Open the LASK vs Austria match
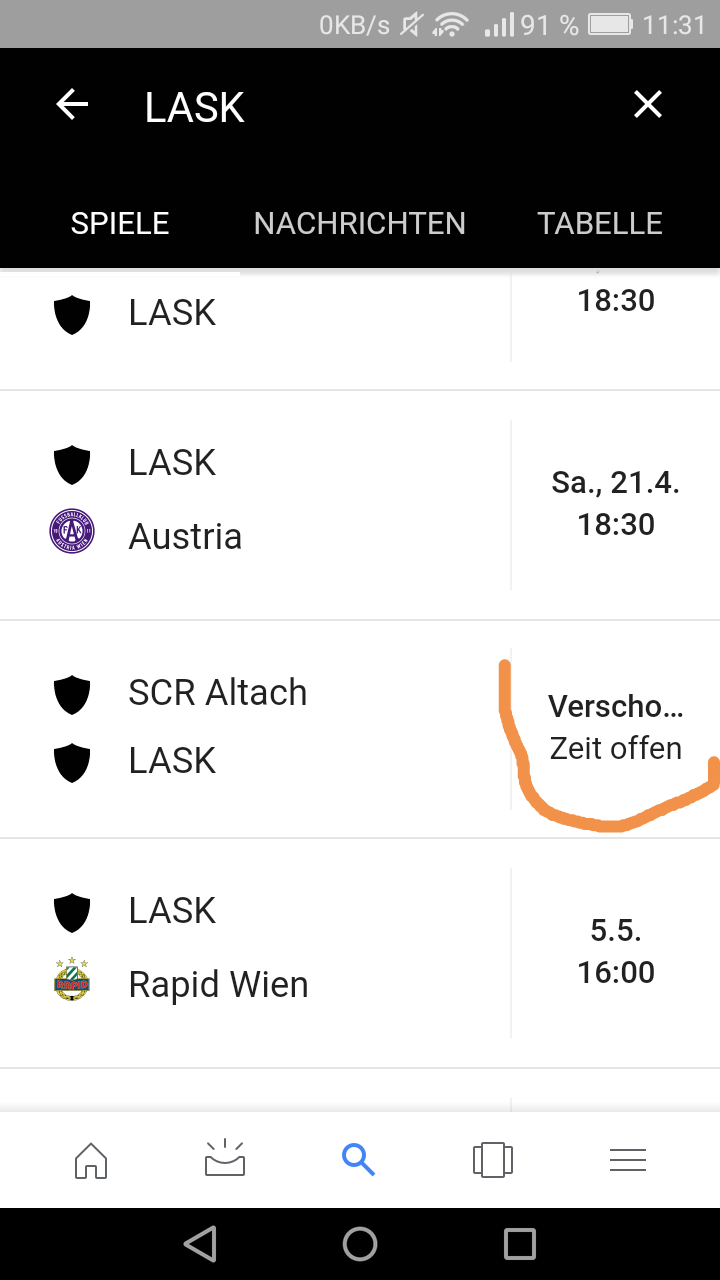Screen dimensions: 720x1280 [360, 505]
